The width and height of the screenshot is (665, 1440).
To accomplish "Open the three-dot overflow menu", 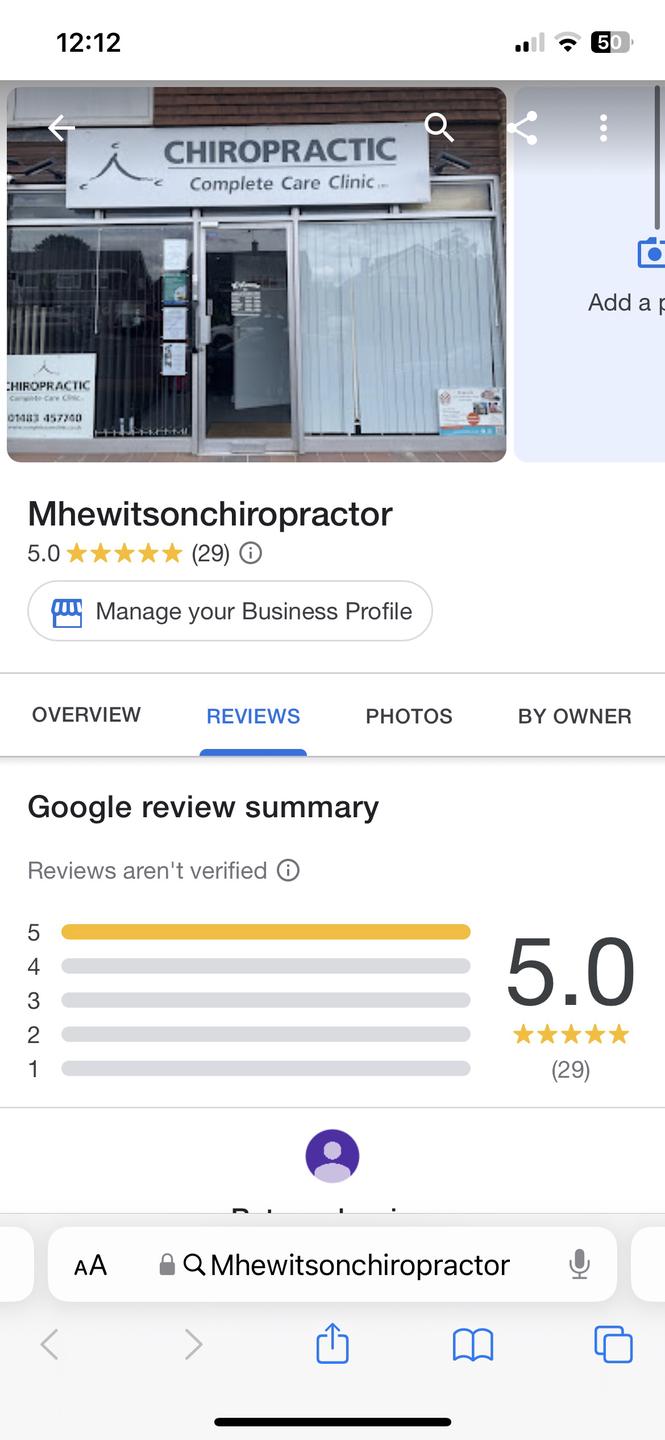I will pos(603,128).
